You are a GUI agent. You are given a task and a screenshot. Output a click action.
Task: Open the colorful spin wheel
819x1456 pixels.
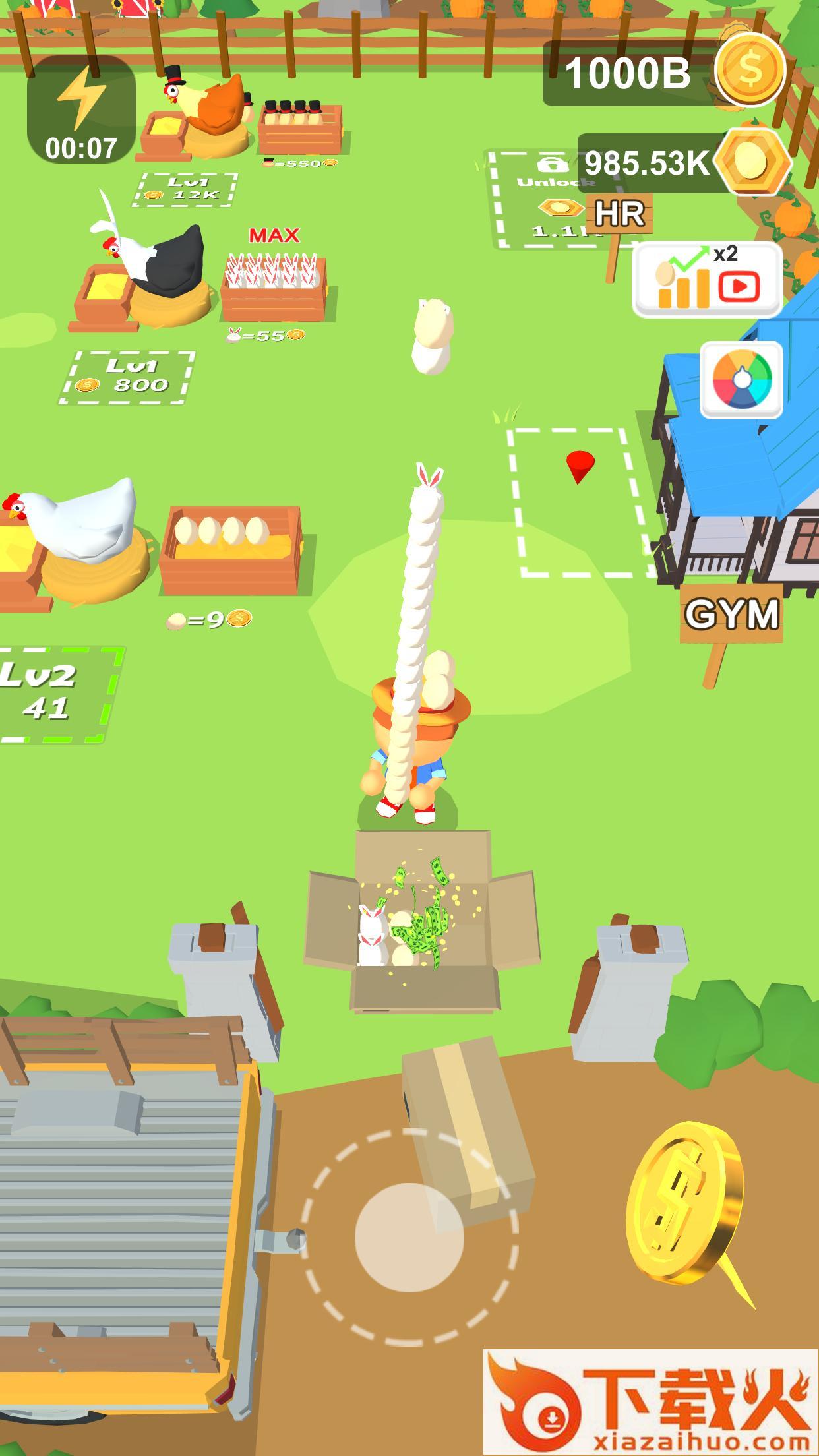(741, 380)
